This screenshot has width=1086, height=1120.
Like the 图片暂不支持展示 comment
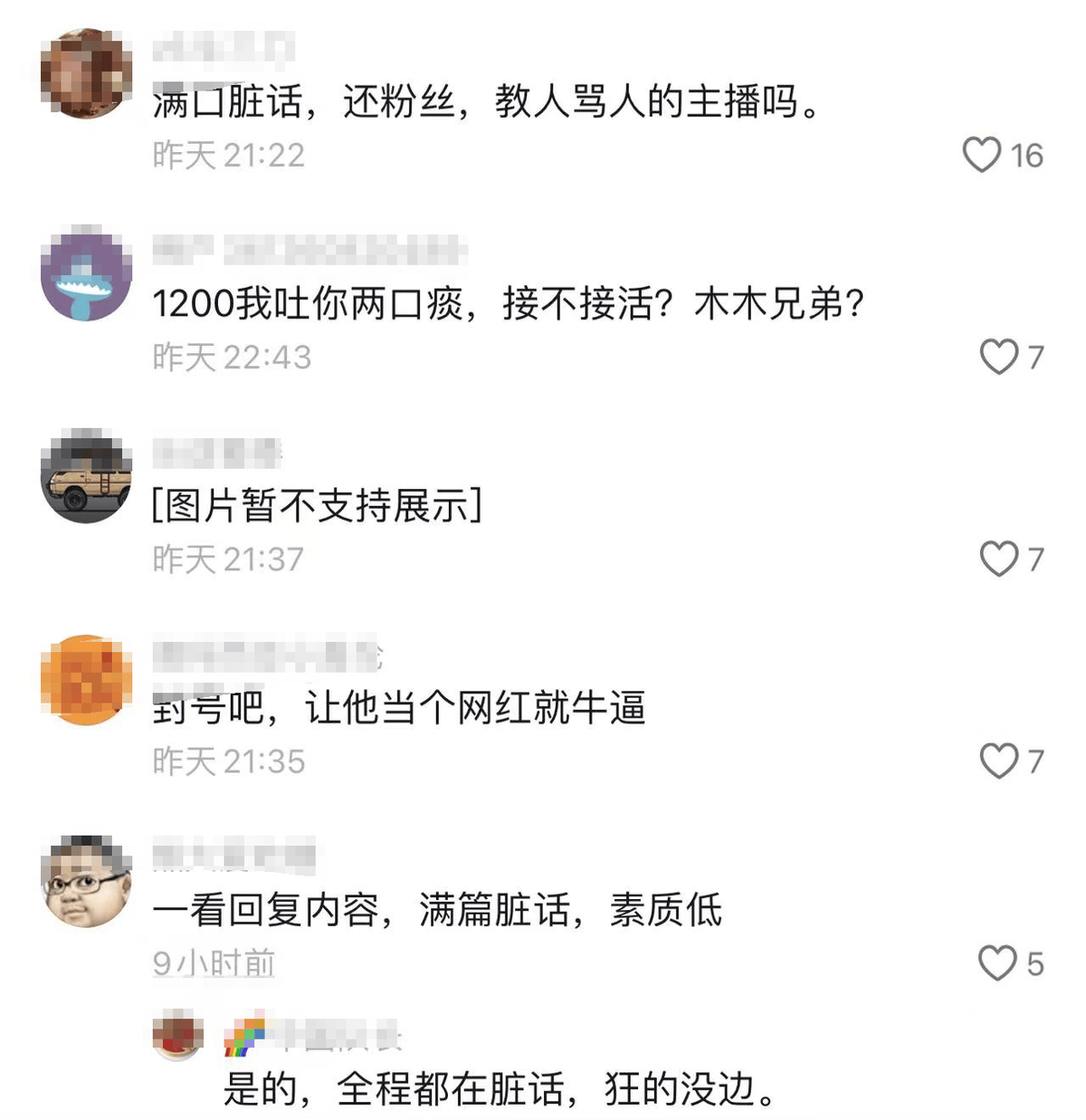click(x=999, y=559)
